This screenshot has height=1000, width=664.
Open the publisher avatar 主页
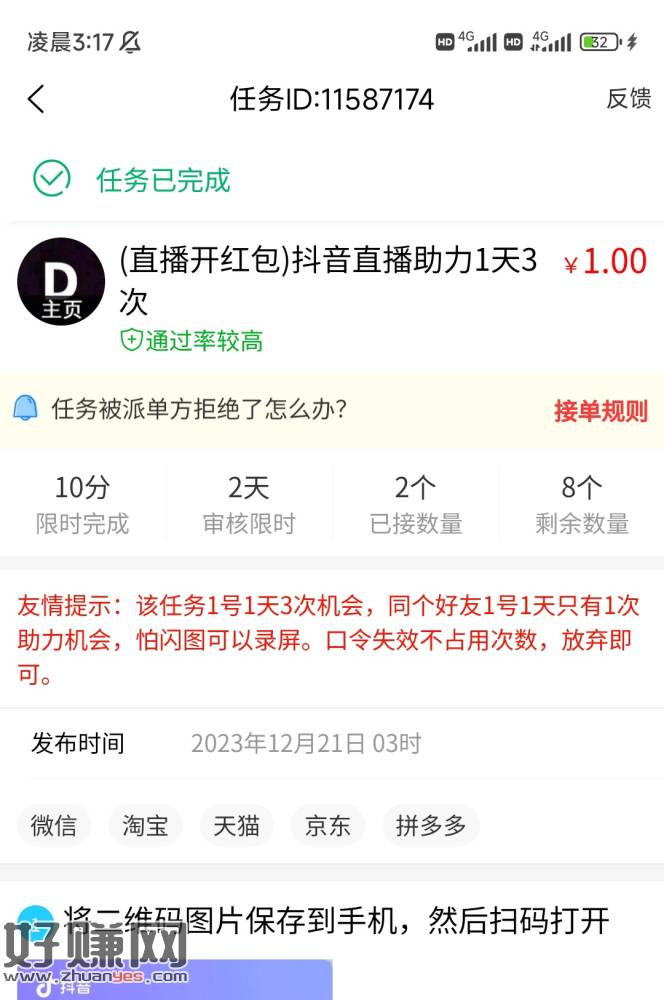pyautogui.click(x=61, y=282)
